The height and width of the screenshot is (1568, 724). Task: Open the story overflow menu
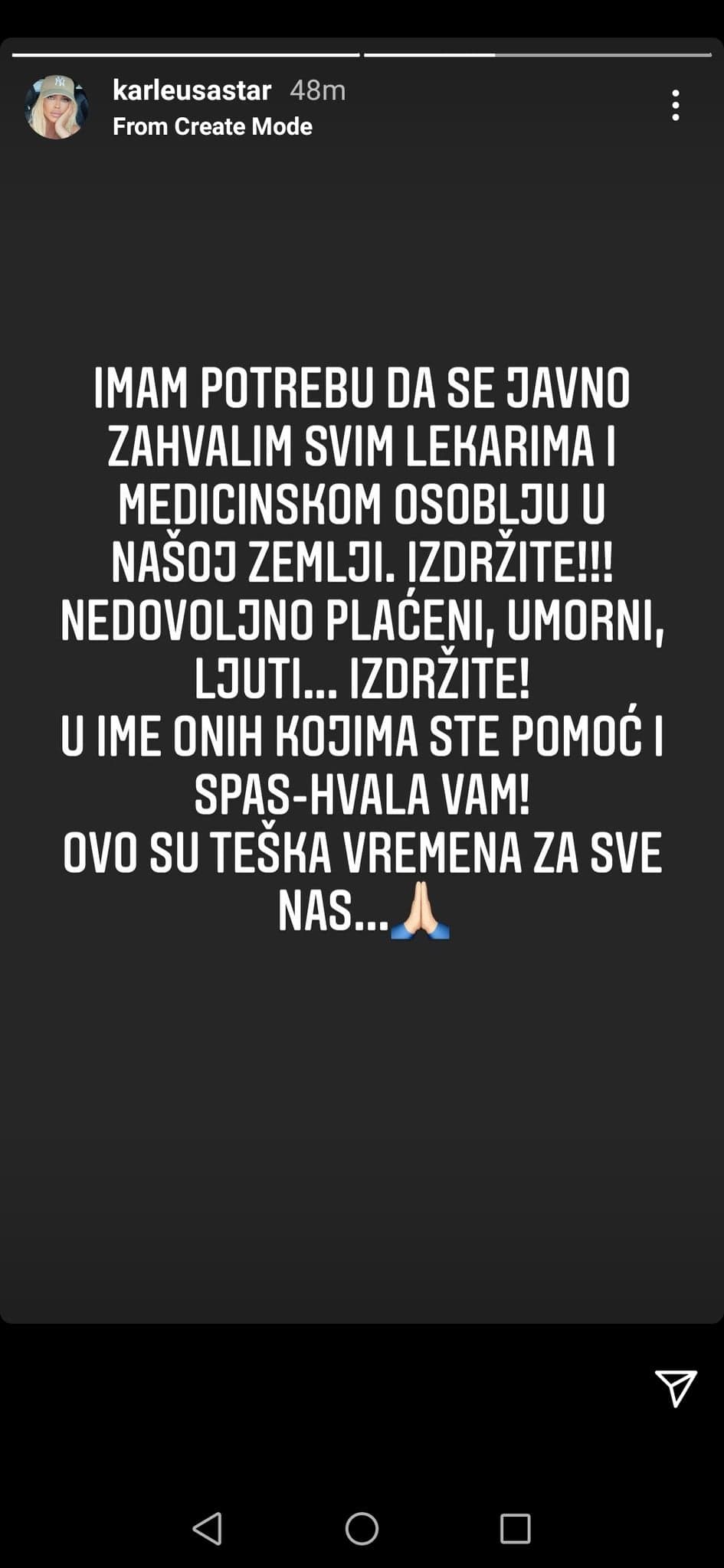[x=675, y=106]
